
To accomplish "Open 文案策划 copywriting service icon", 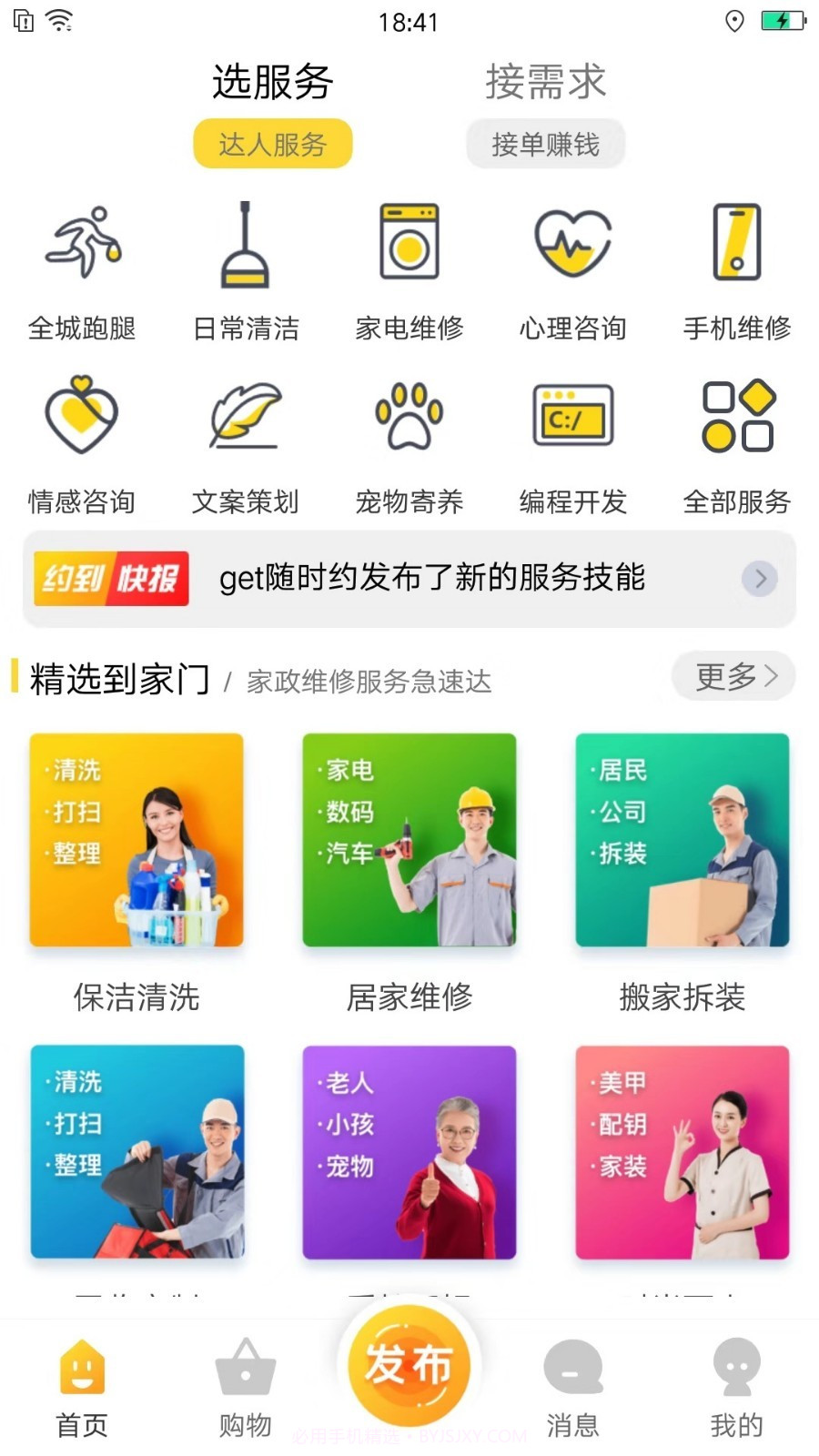I will pyautogui.click(x=246, y=441).
